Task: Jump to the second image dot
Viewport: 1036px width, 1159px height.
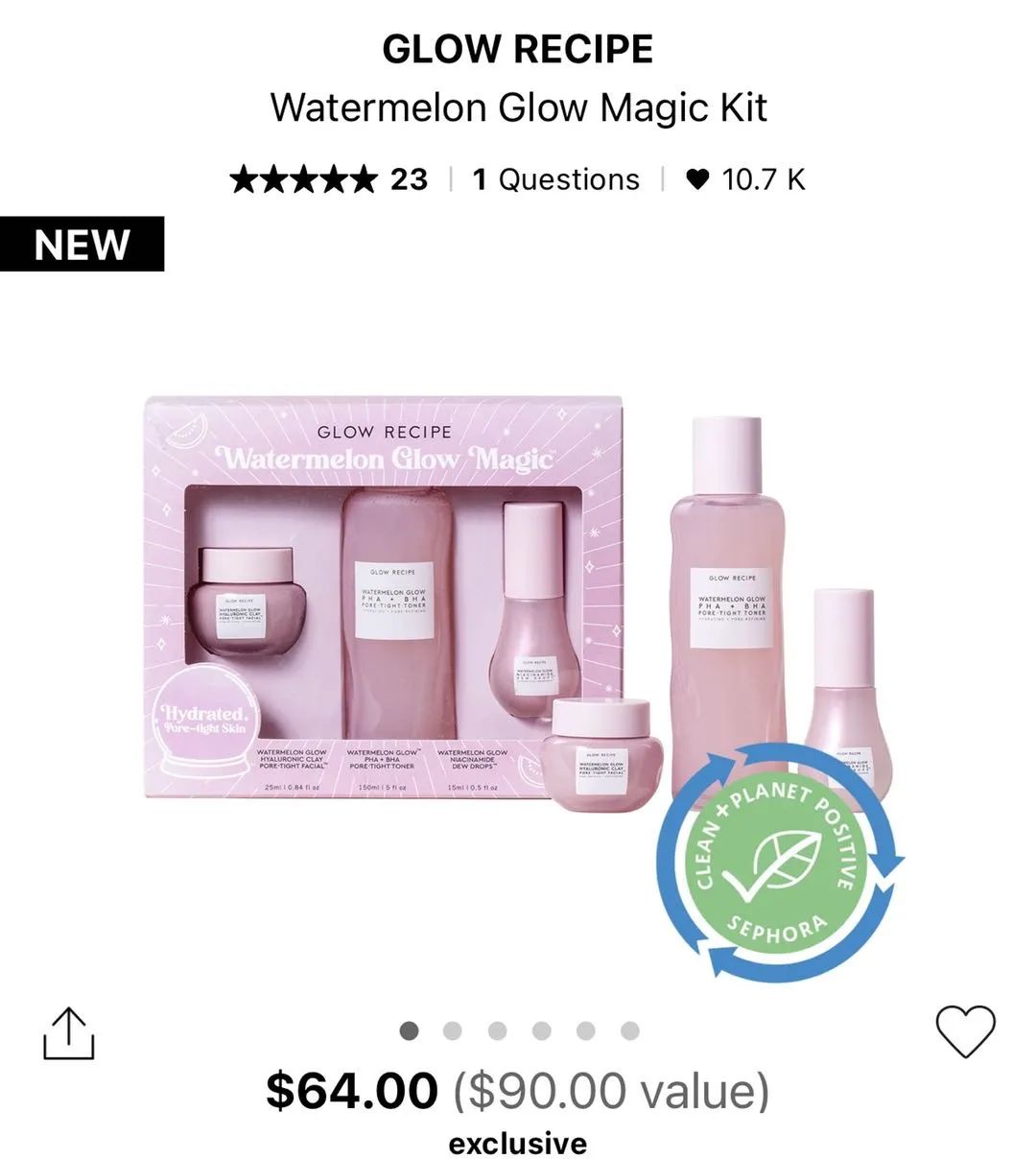Action: pyautogui.click(x=453, y=1031)
